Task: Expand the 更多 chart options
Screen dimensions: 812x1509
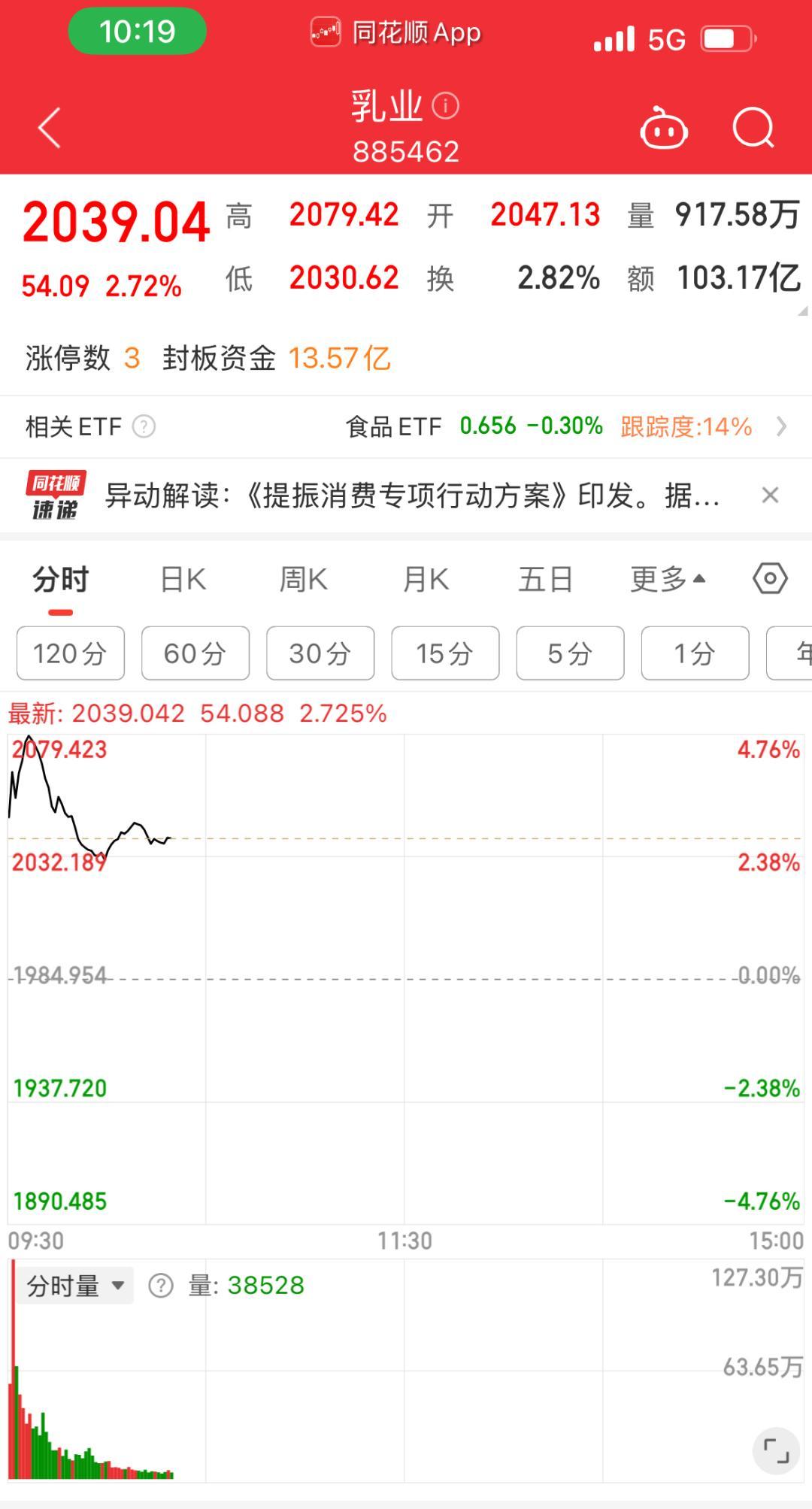Action: (x=668, y=580)
